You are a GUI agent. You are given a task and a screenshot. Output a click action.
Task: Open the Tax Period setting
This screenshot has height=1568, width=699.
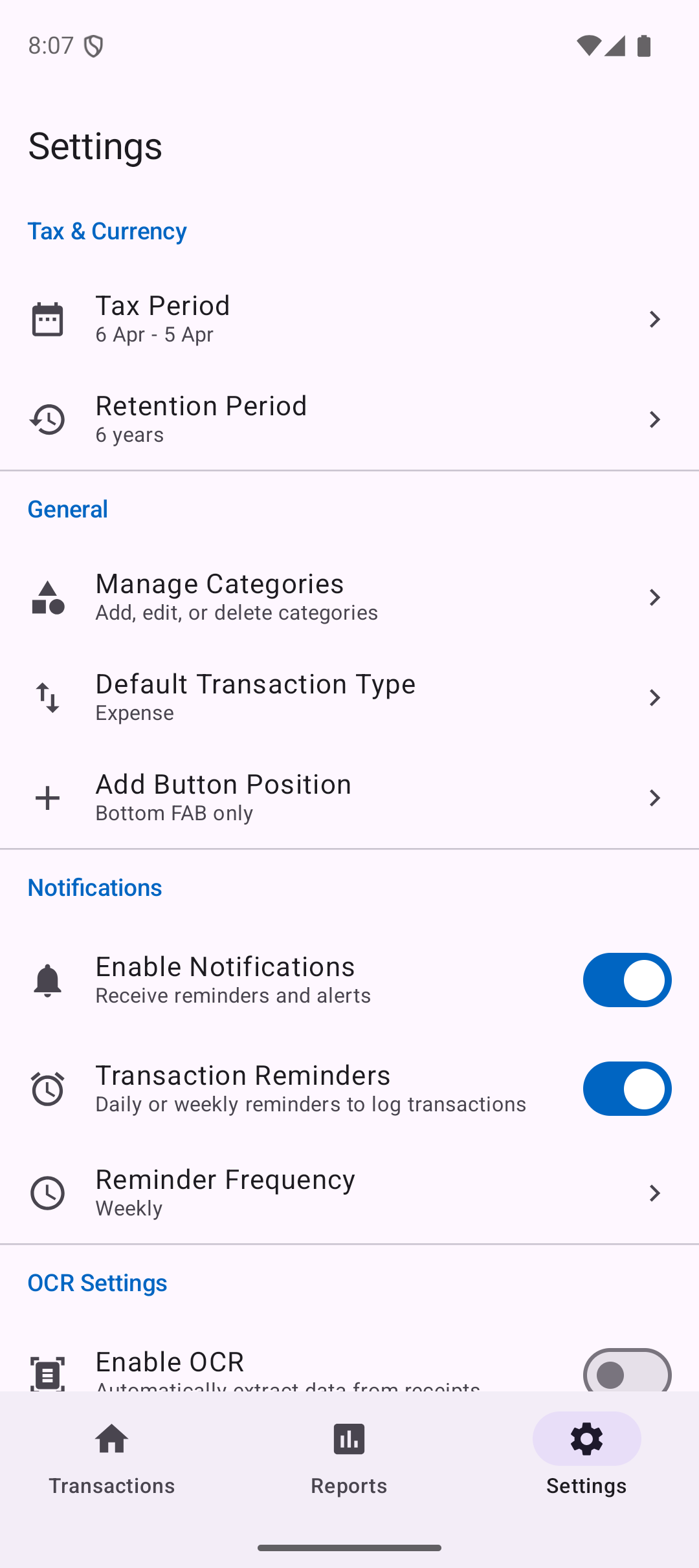coord(349,319)
